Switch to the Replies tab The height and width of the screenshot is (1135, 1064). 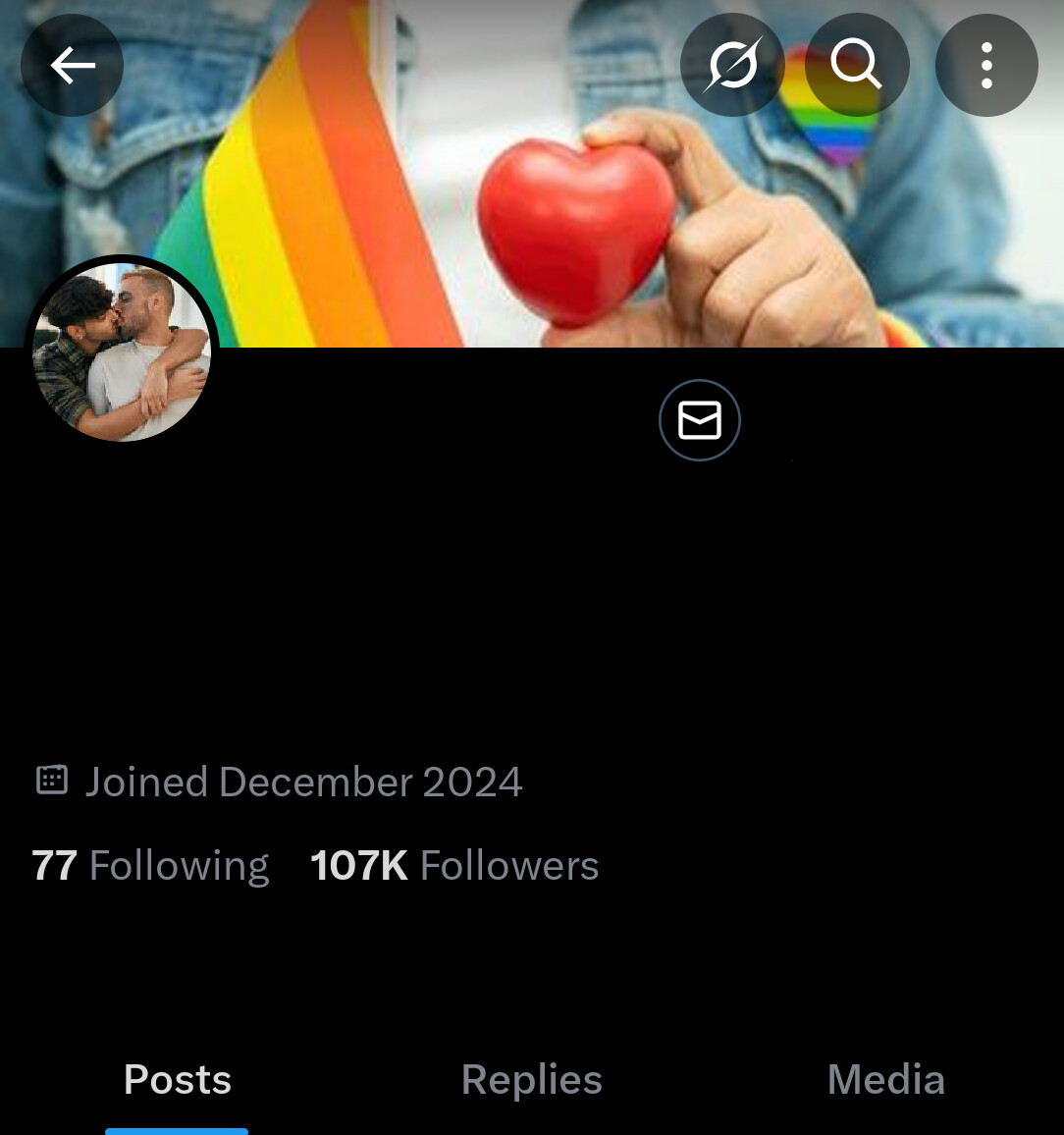coord(531,1080)
